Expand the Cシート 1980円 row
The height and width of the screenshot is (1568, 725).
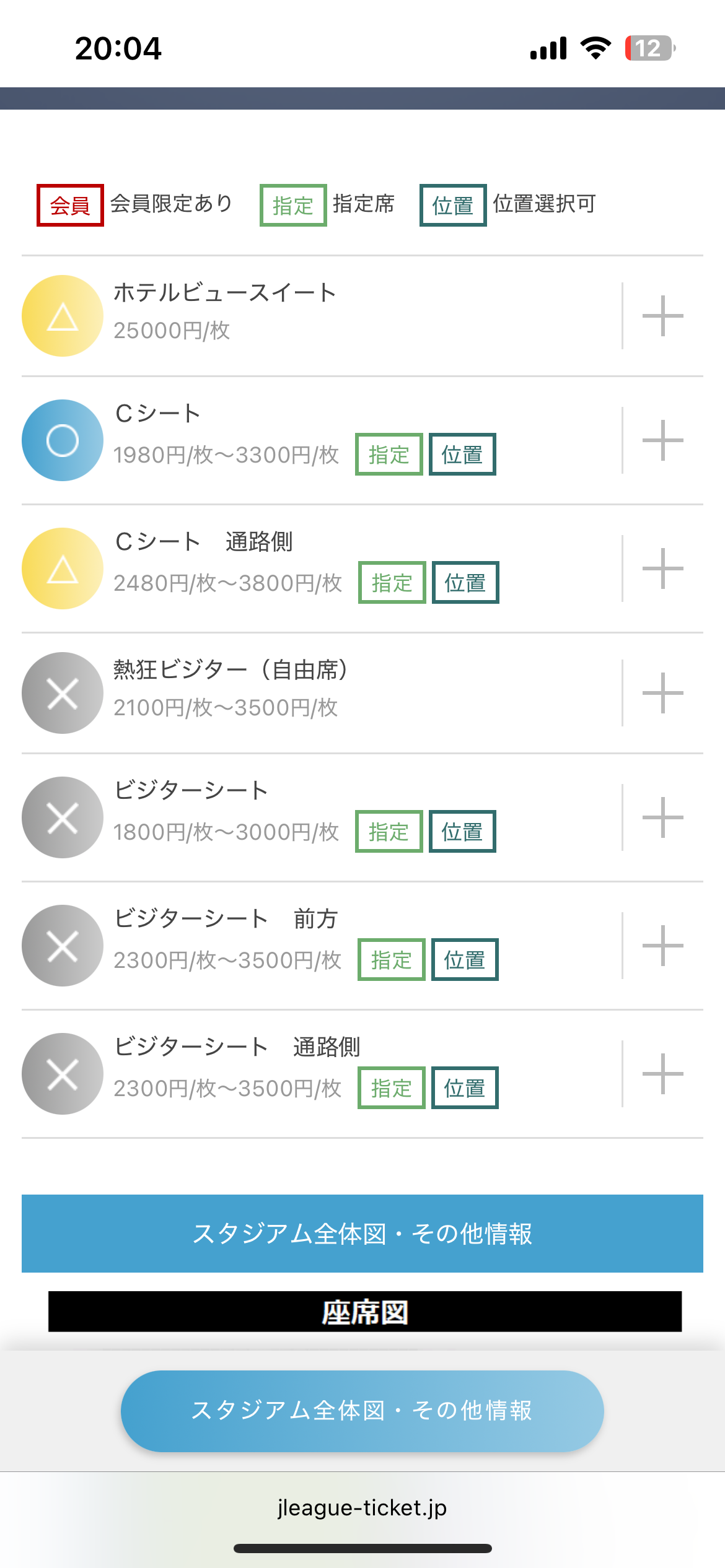click(x=662, y=440)
